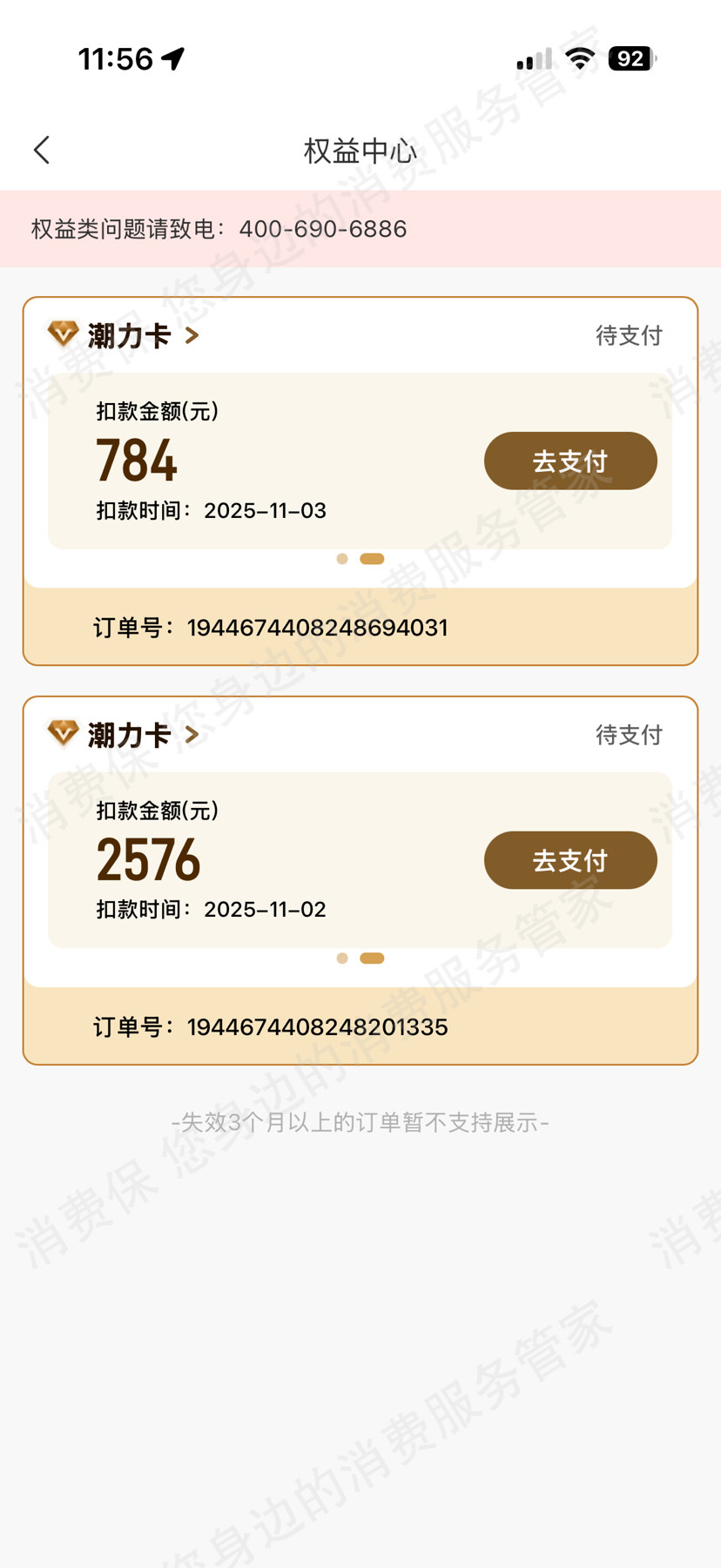Expand details via chevron next to first 潮力卡
The image size is (721, 1568).
point(192,336)
